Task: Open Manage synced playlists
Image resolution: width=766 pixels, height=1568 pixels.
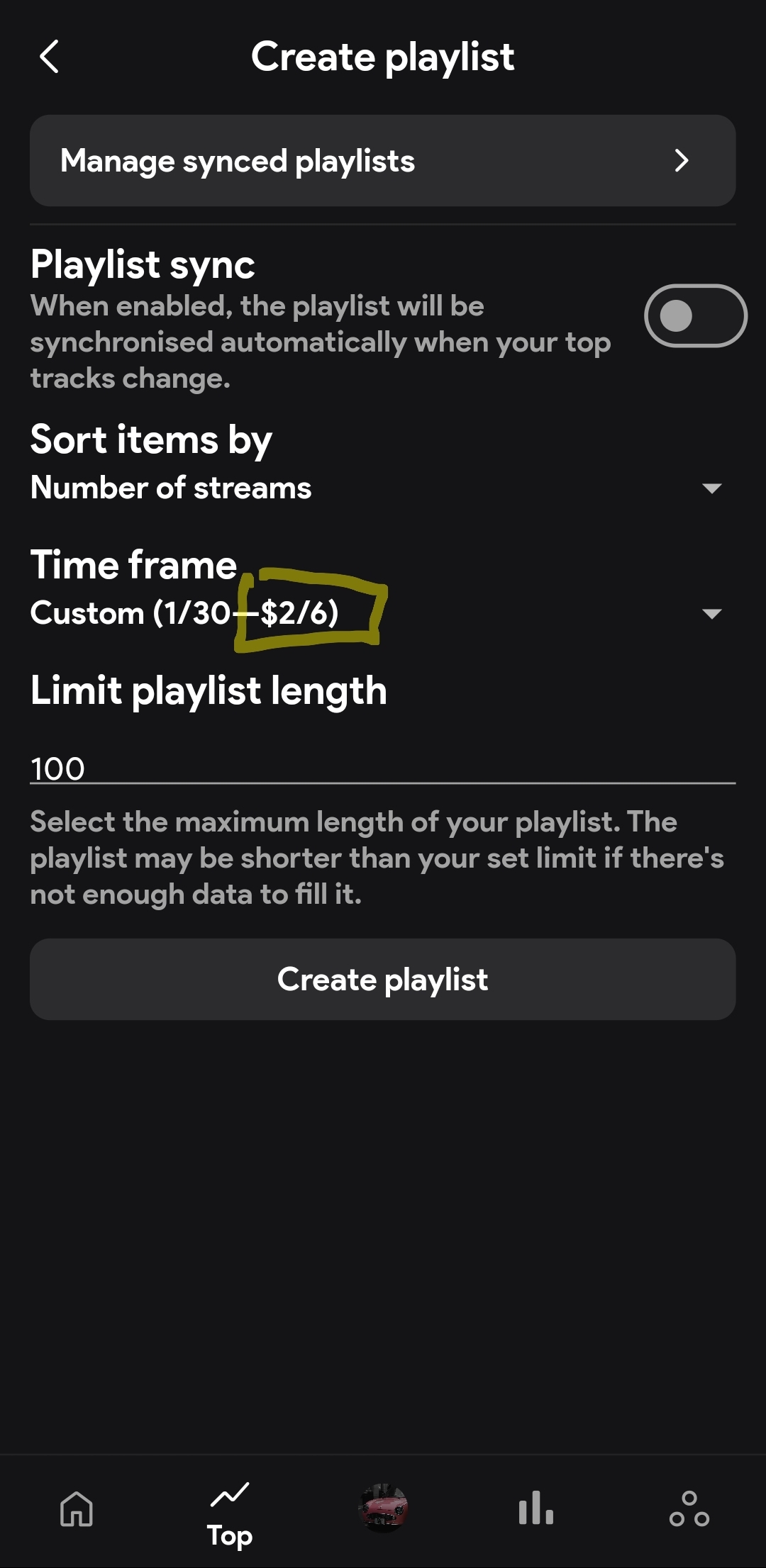Action: [x=382, y=161]
